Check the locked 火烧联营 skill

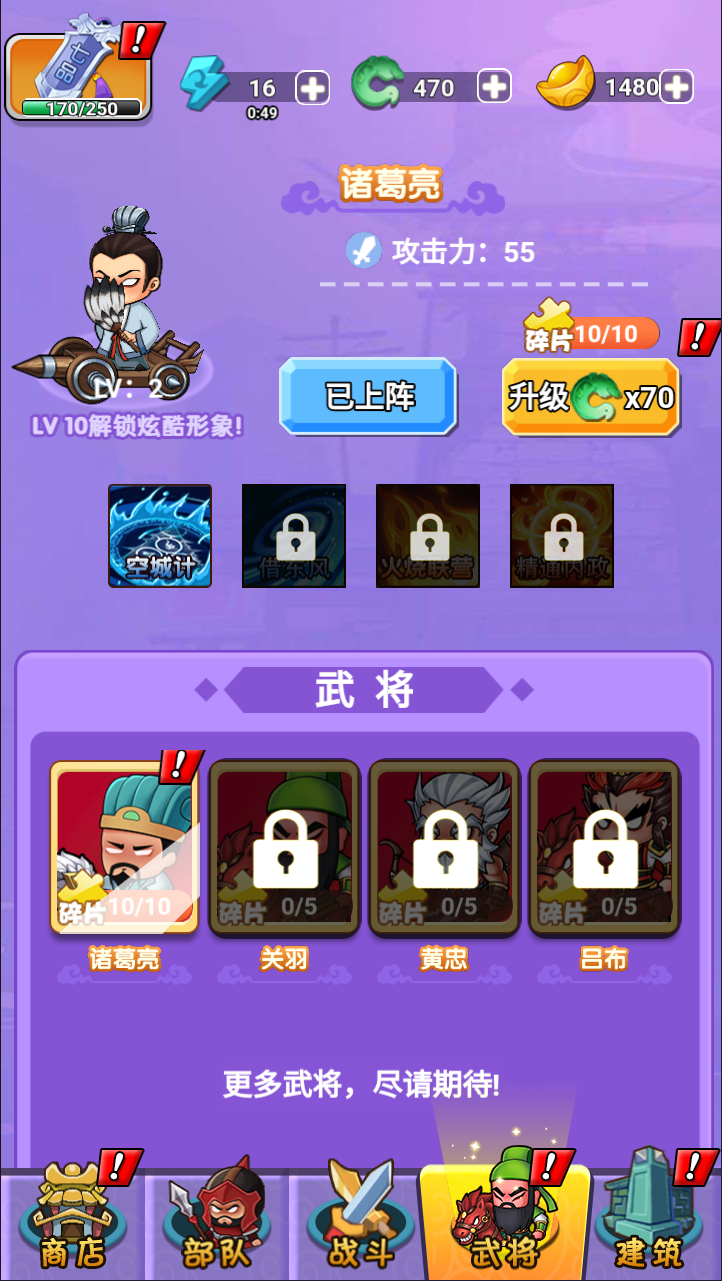[x=428, y=536]
